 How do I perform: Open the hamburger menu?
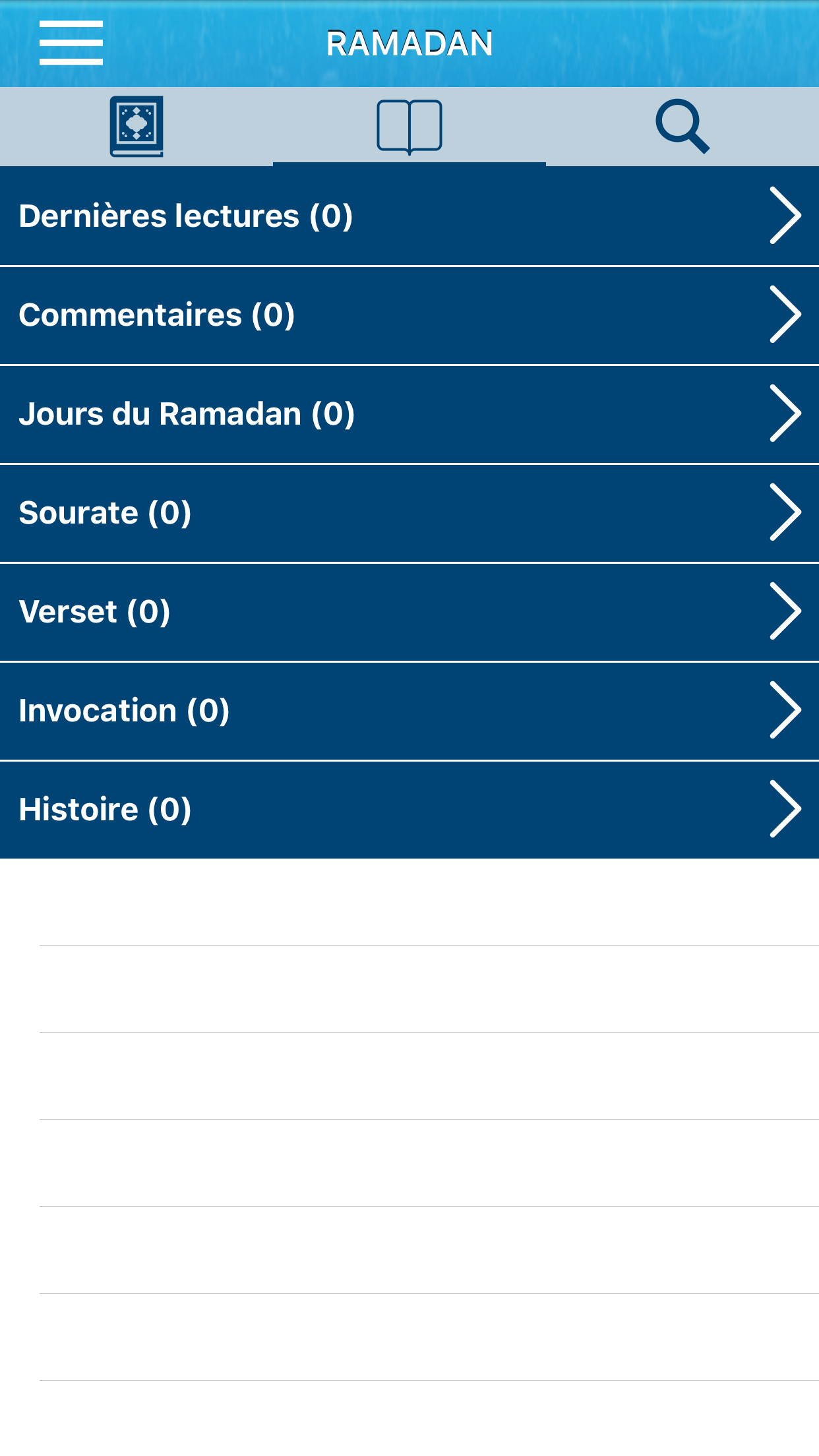point(71,43)
